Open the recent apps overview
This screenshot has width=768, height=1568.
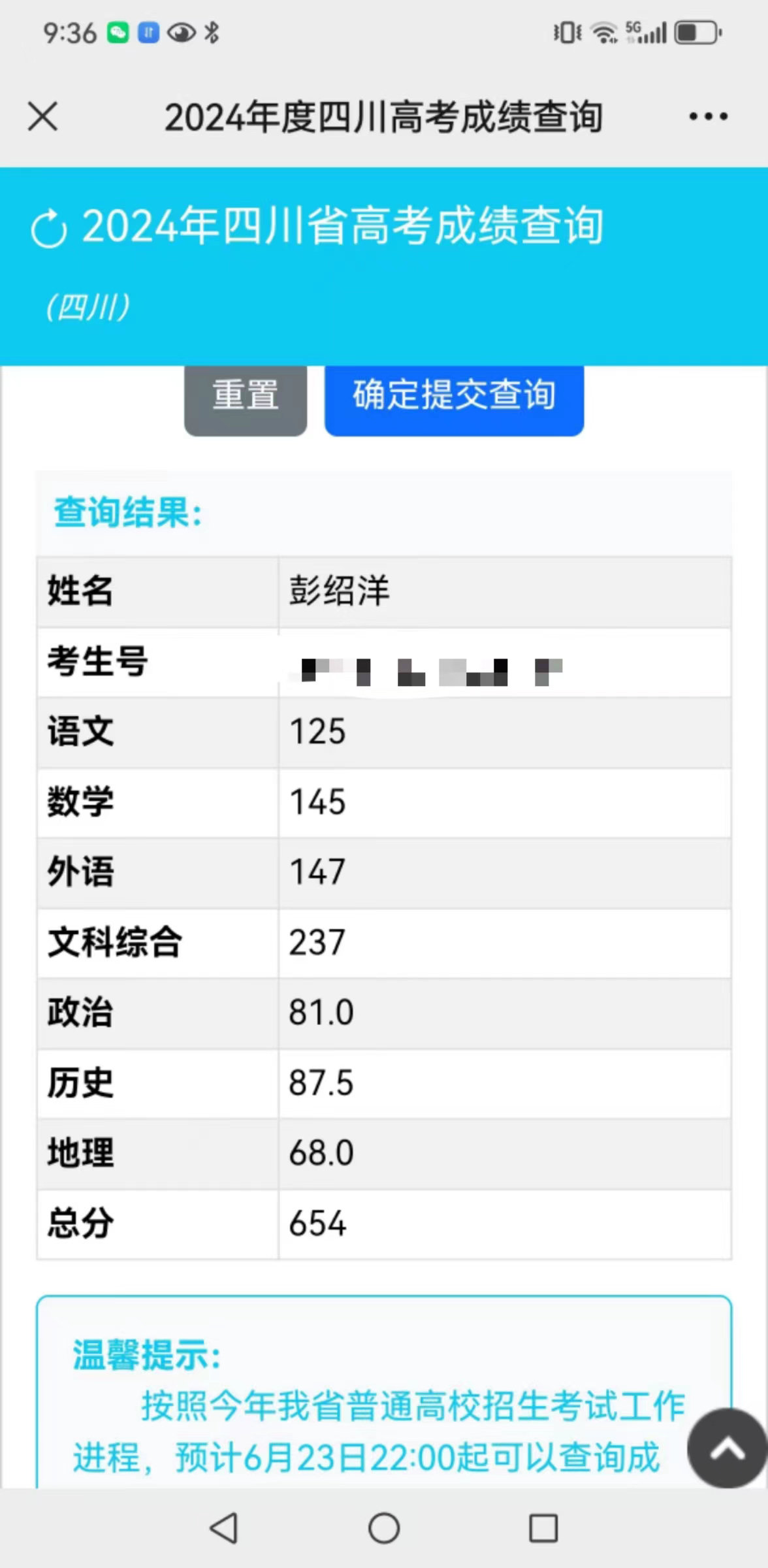pyautogui.click(x=543, y=1528)
